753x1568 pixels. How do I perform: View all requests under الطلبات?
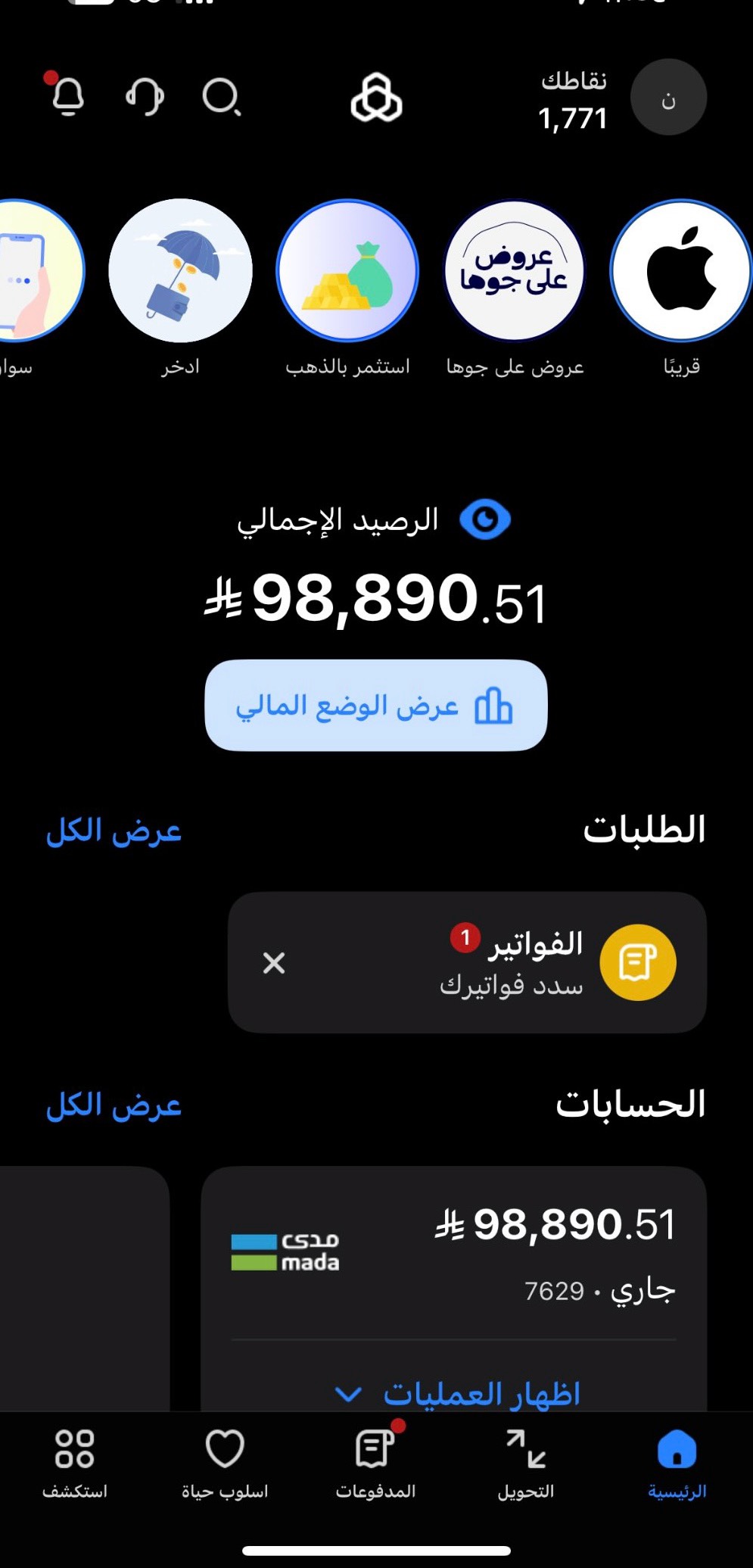114,831
